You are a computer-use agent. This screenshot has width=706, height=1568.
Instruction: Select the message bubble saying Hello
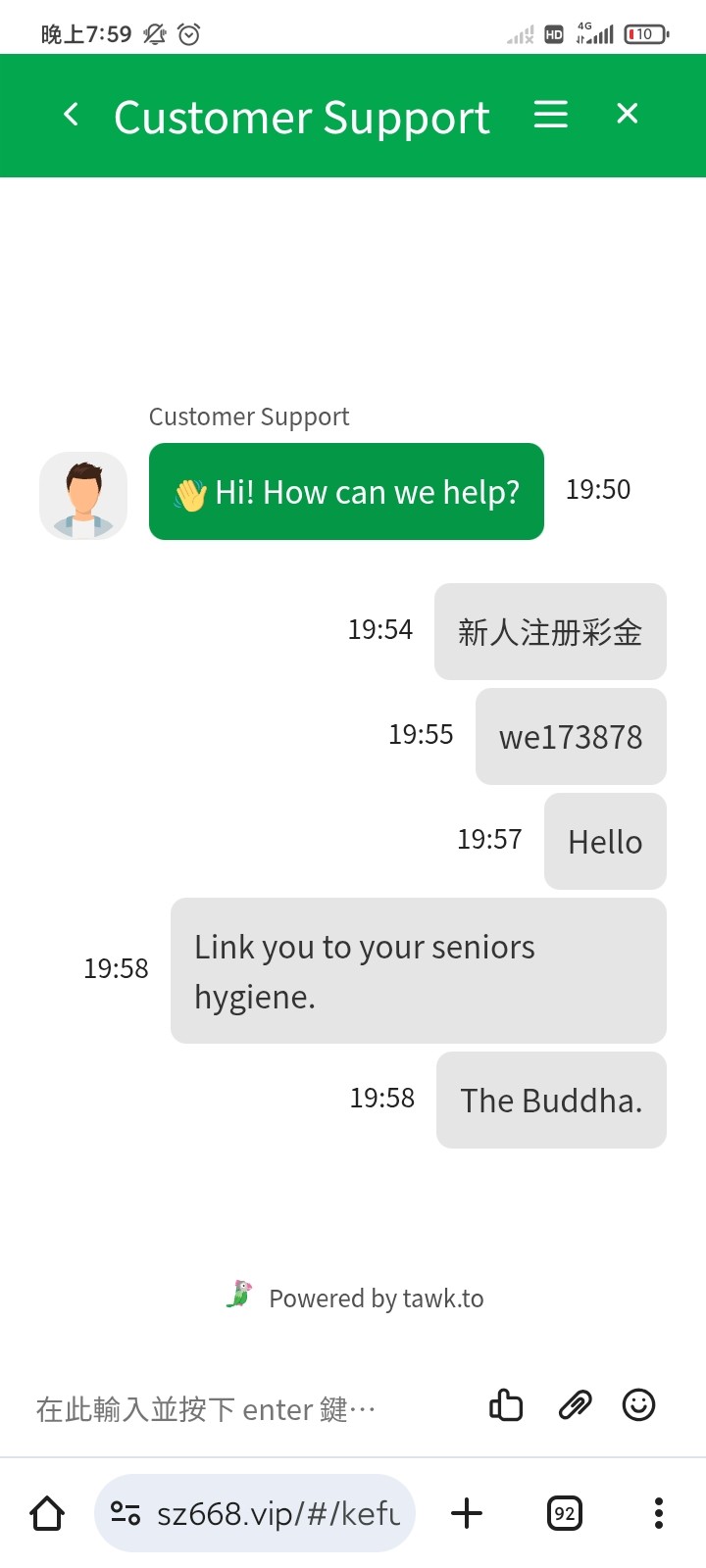pyautogui.click(x=605, y=841)
